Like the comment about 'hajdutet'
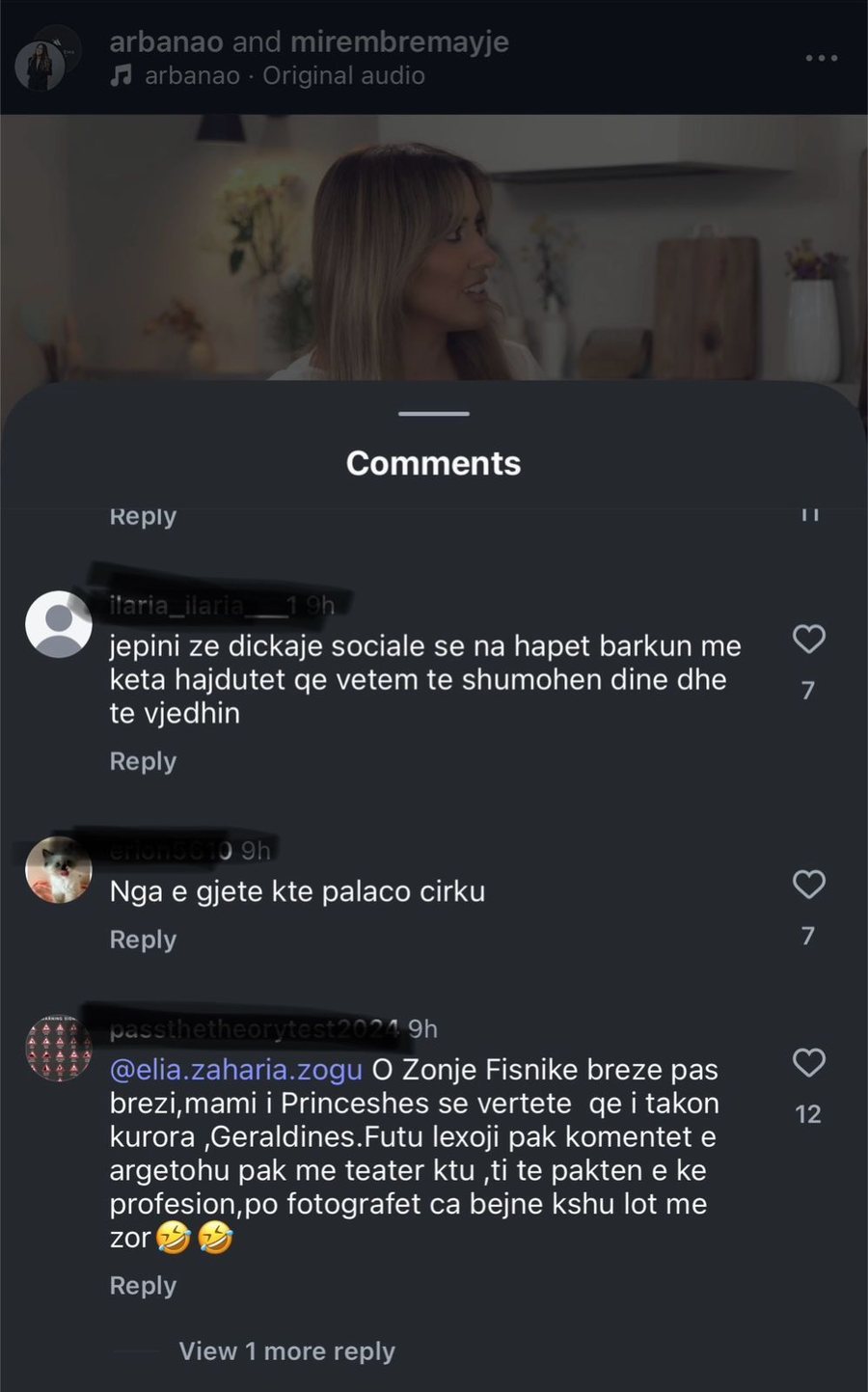Image resolution: width=868 pixels, height=1392 pixels. 808,640
